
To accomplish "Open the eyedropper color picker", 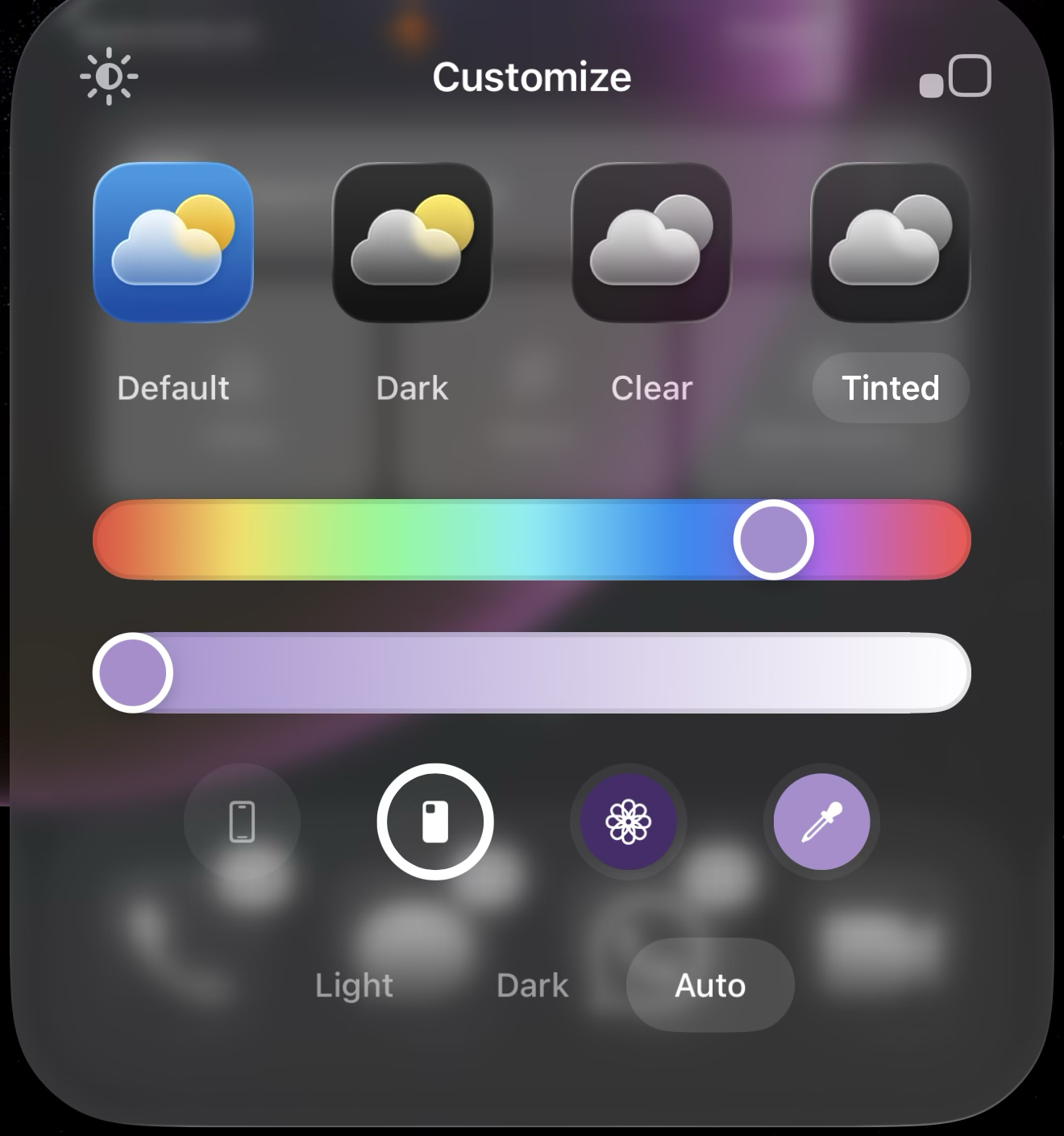I will tap(821, 822).
